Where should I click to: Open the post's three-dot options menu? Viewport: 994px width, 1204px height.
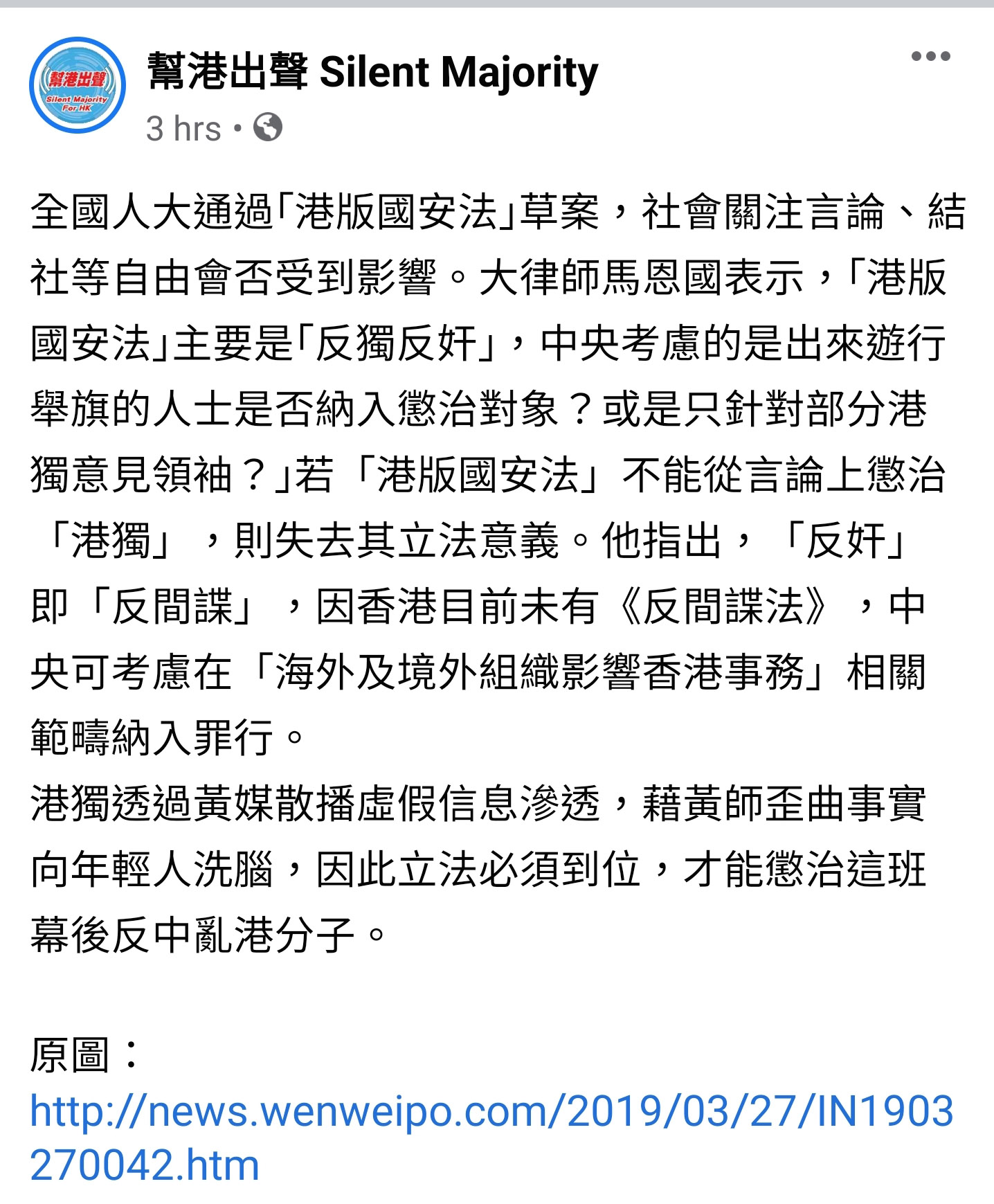930,57
